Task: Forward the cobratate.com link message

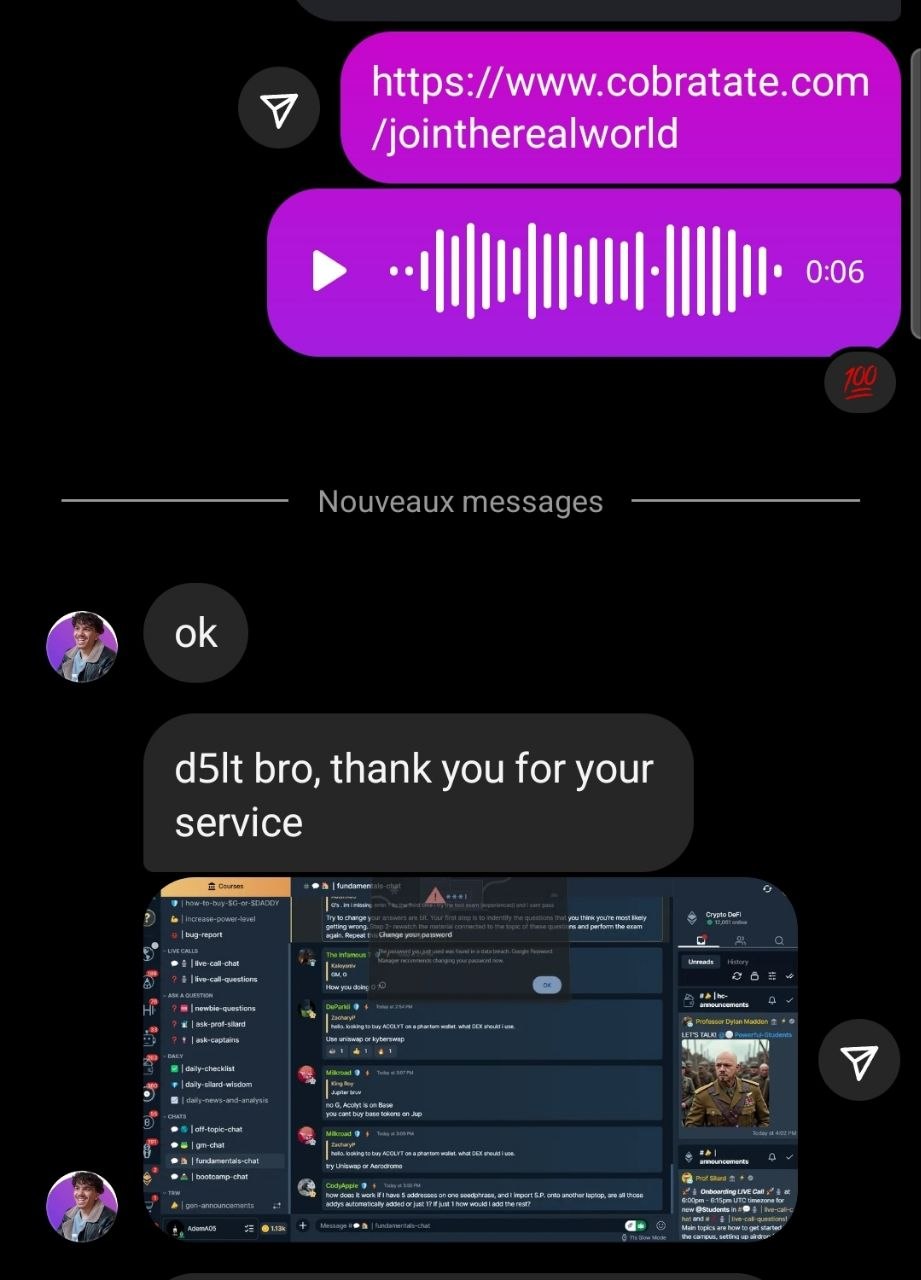Action: tap(279, 110)
